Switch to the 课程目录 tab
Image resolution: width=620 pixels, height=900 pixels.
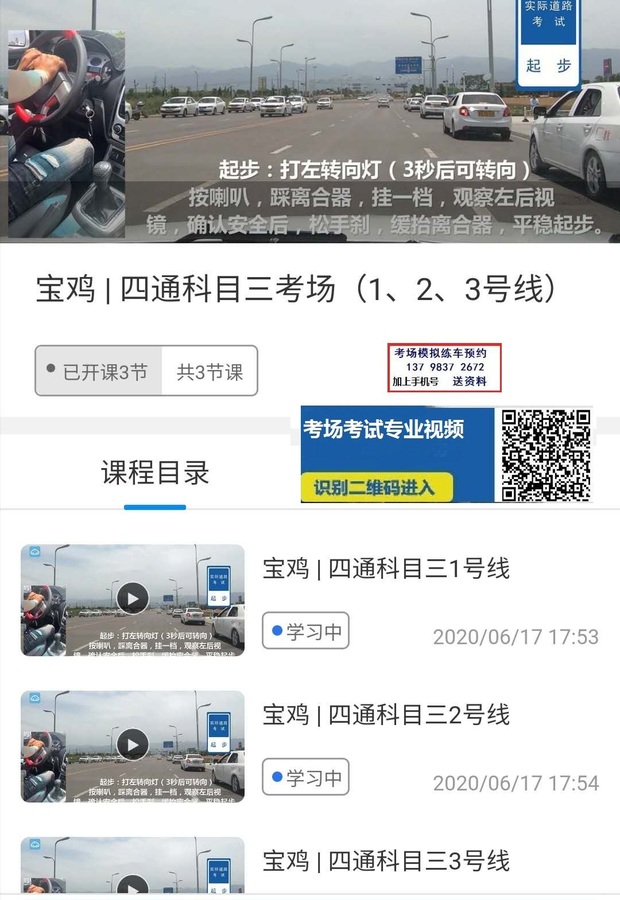[x=155, y=473]
